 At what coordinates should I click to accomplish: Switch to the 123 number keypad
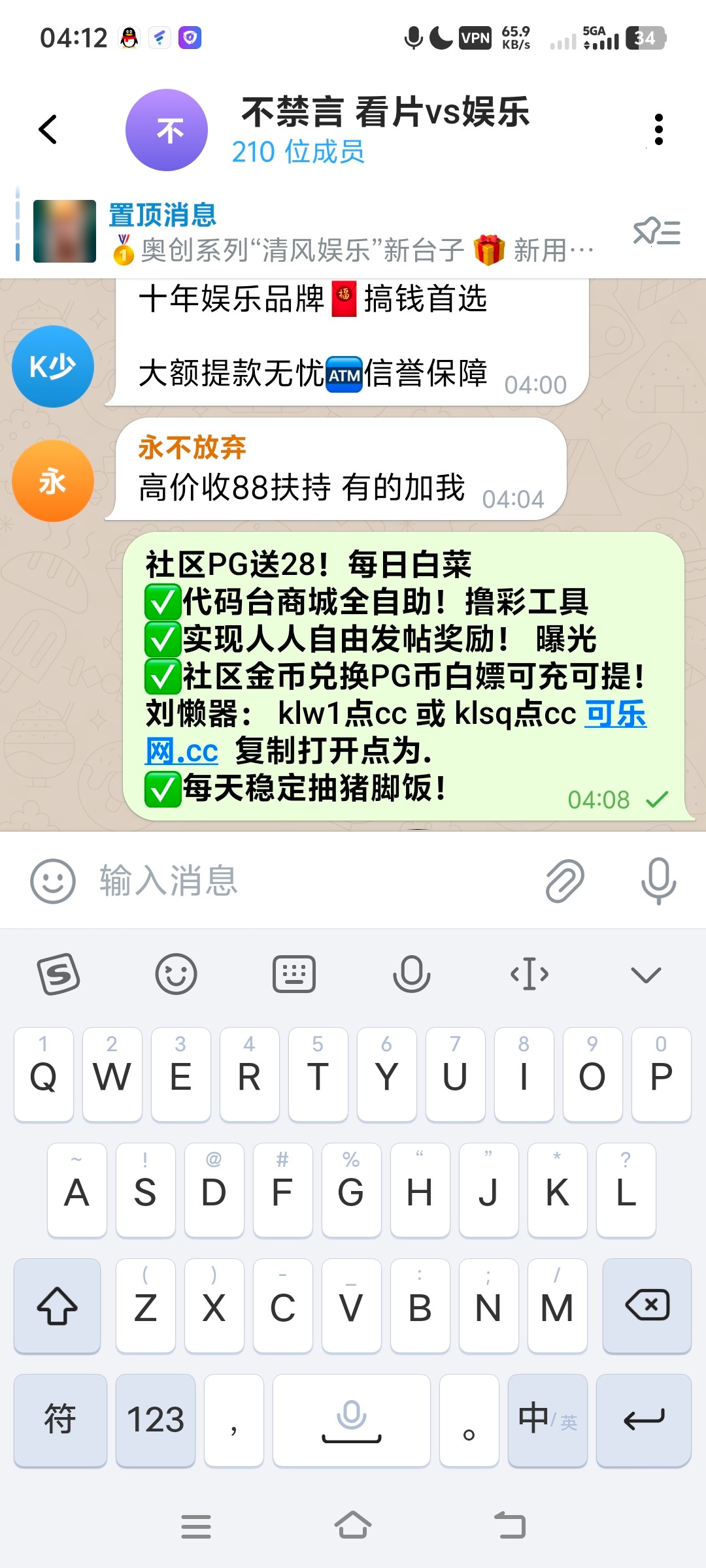pos(156,1420)
